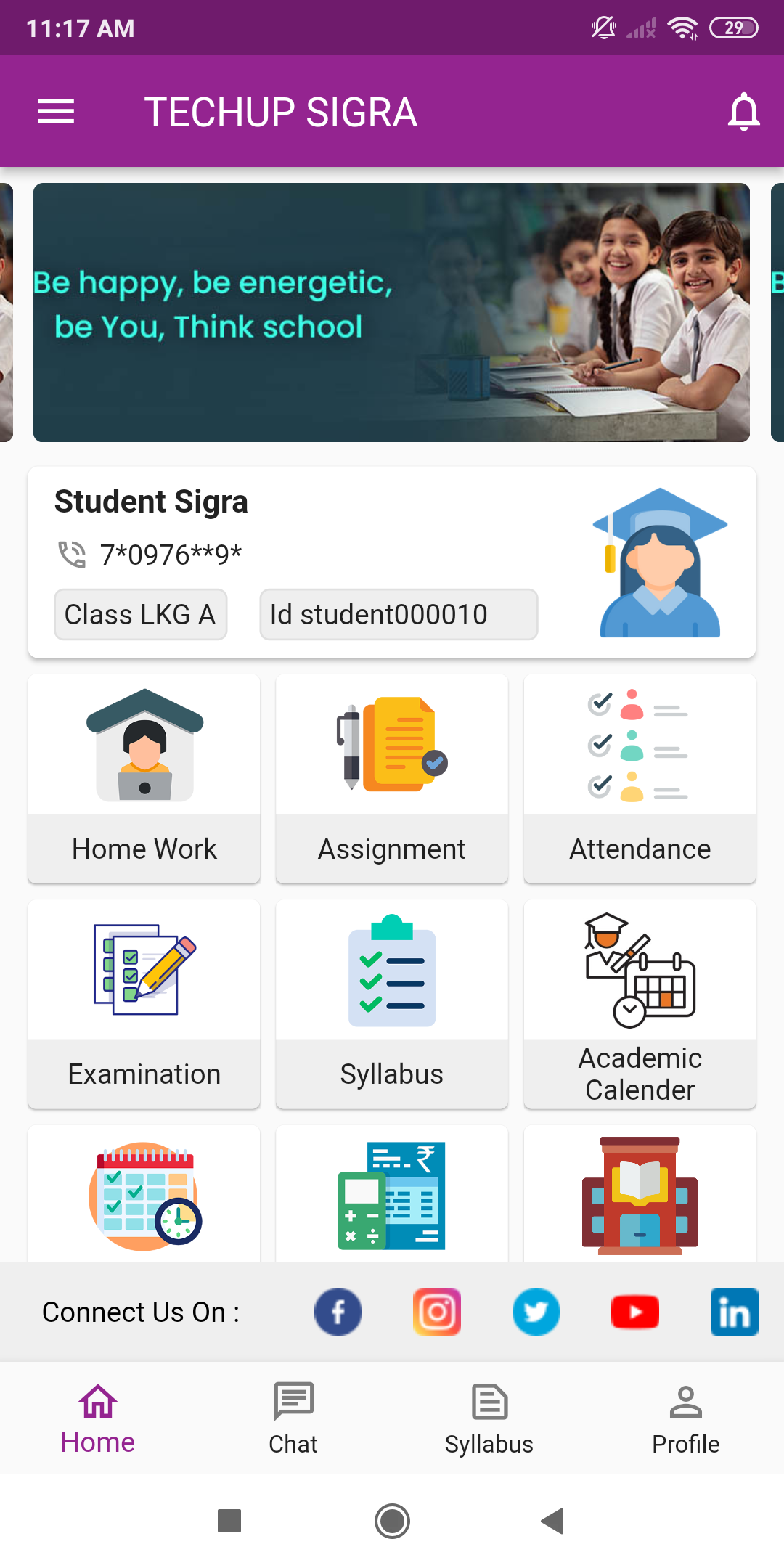Open the Assignment tile

coord(392,779)
